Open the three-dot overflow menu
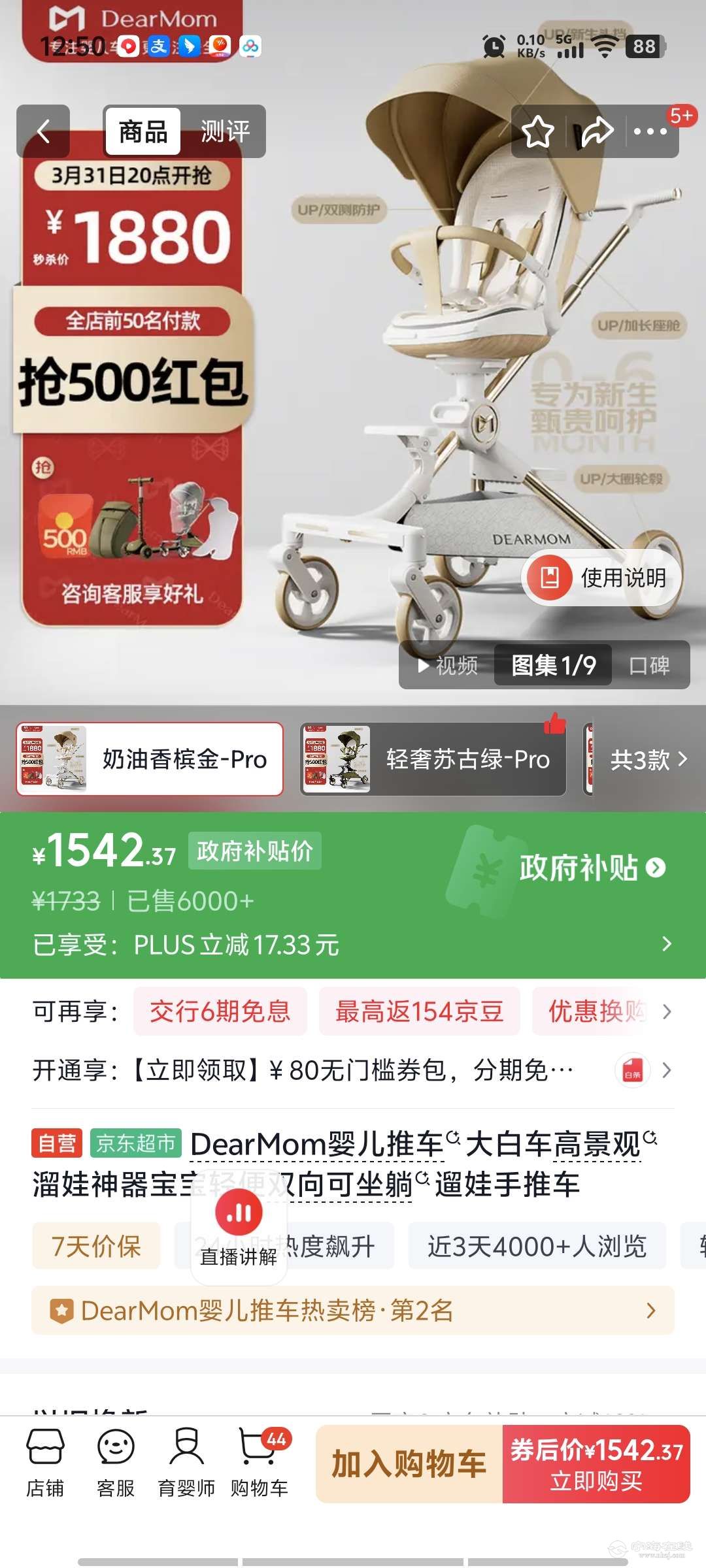 [650, 132]
